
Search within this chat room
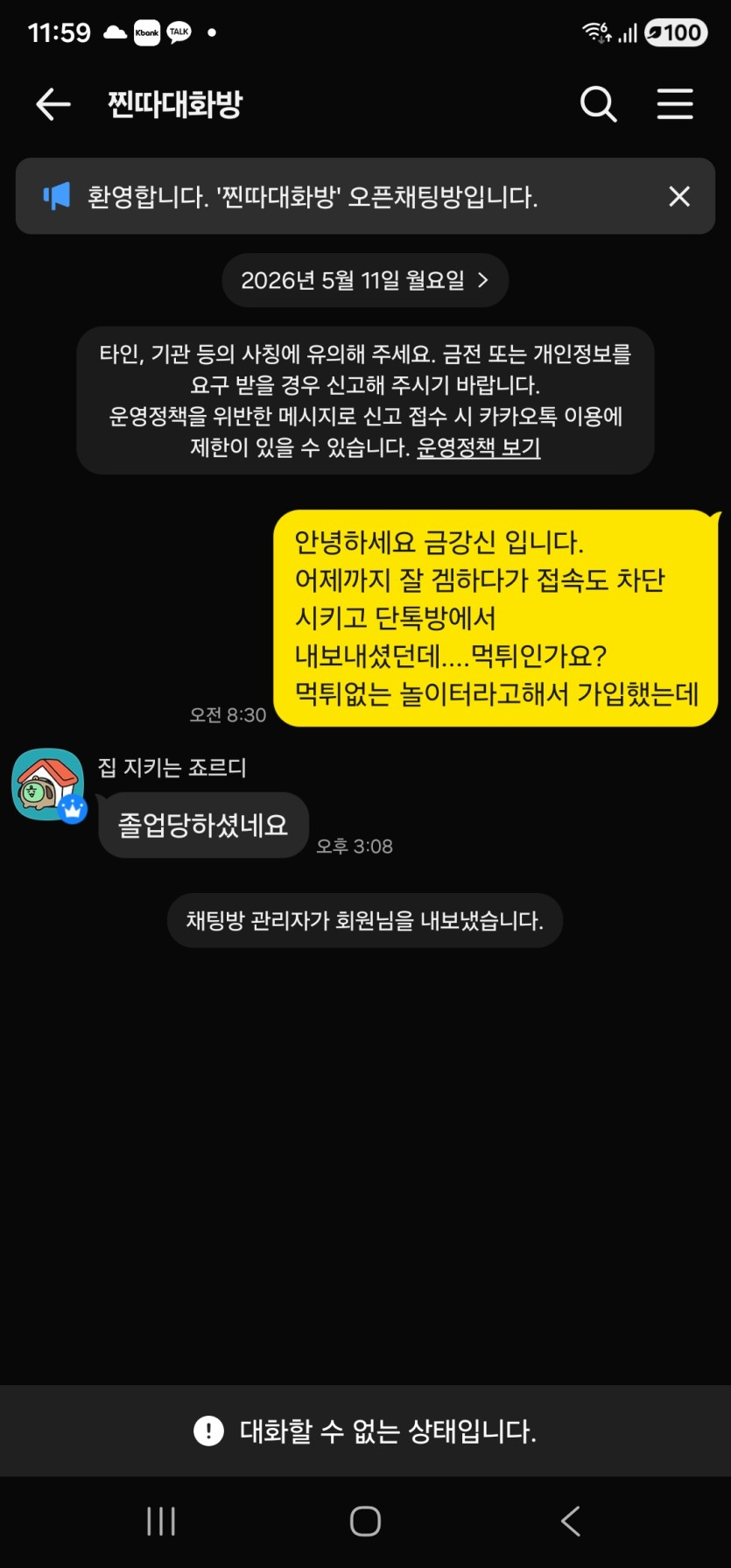599,104
